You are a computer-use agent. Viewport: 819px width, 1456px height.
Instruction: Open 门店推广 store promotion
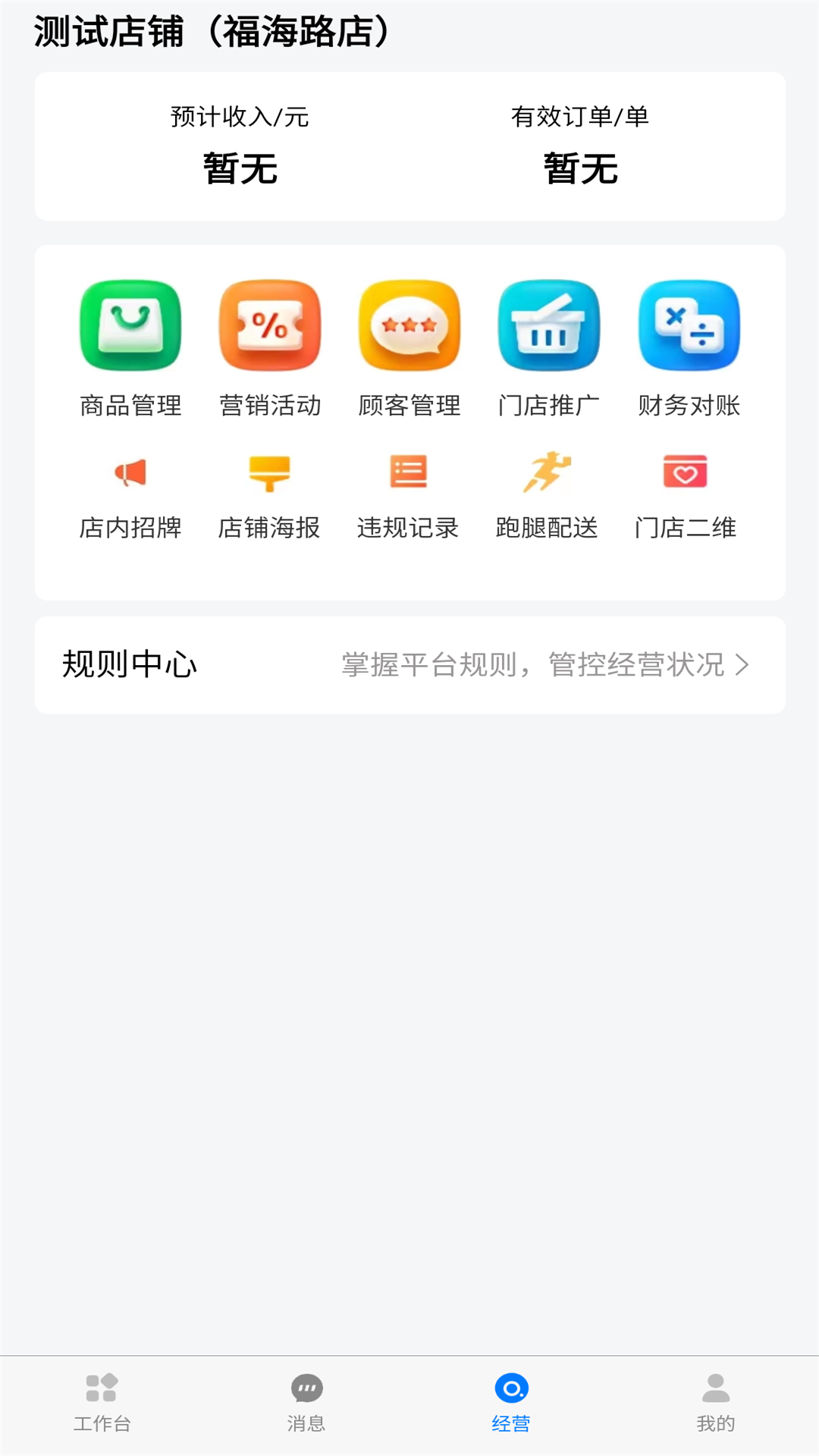coord(549,349)
